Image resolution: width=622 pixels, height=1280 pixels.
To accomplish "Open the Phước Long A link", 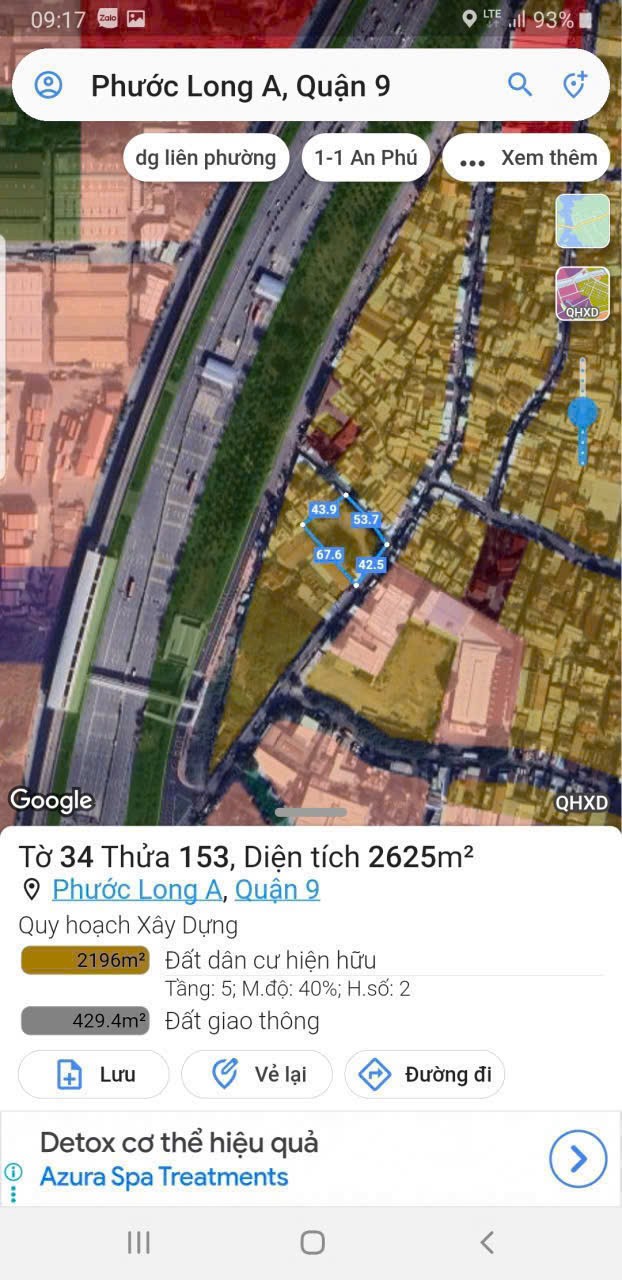I will [x=137, y=889].
